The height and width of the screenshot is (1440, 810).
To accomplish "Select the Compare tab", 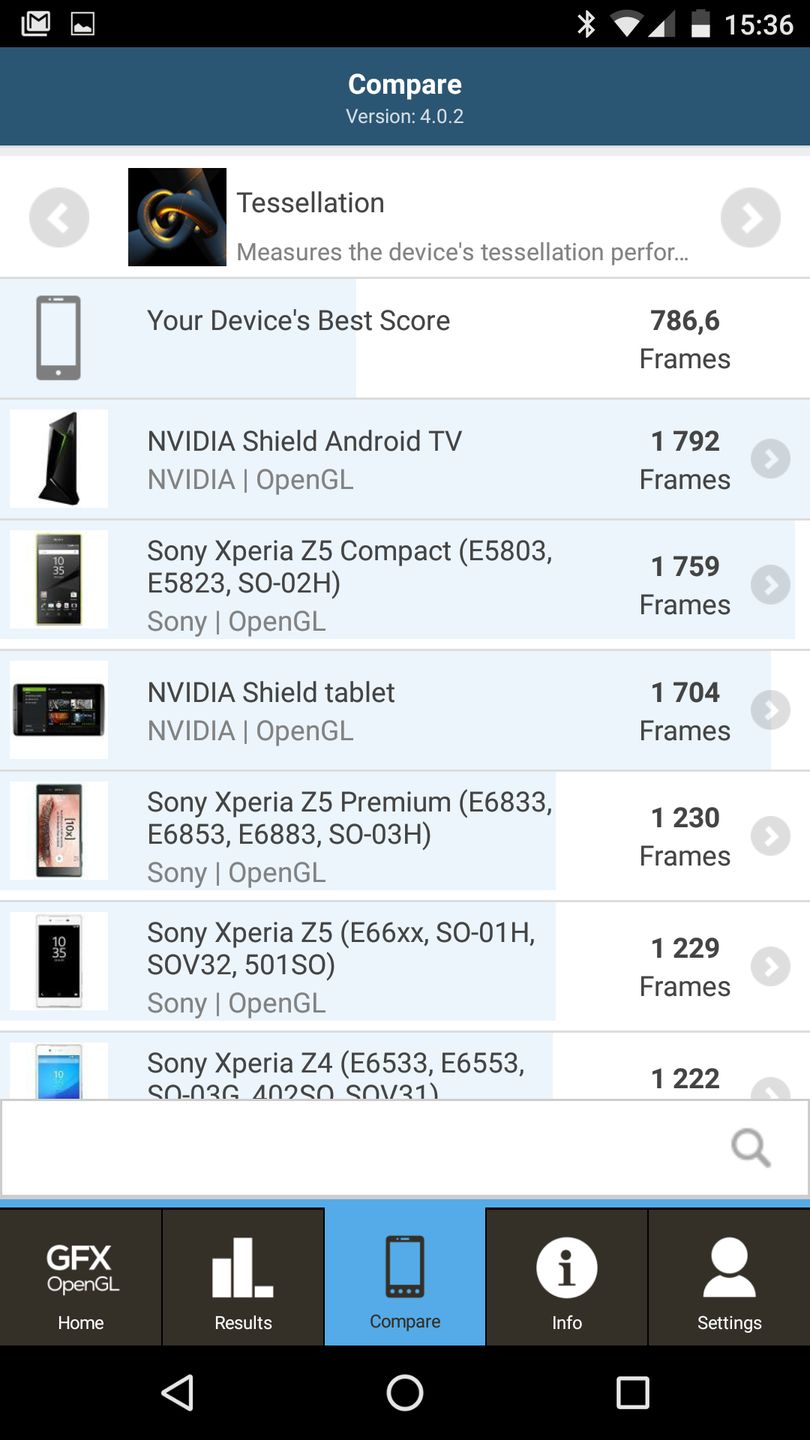I will 405,1277.
